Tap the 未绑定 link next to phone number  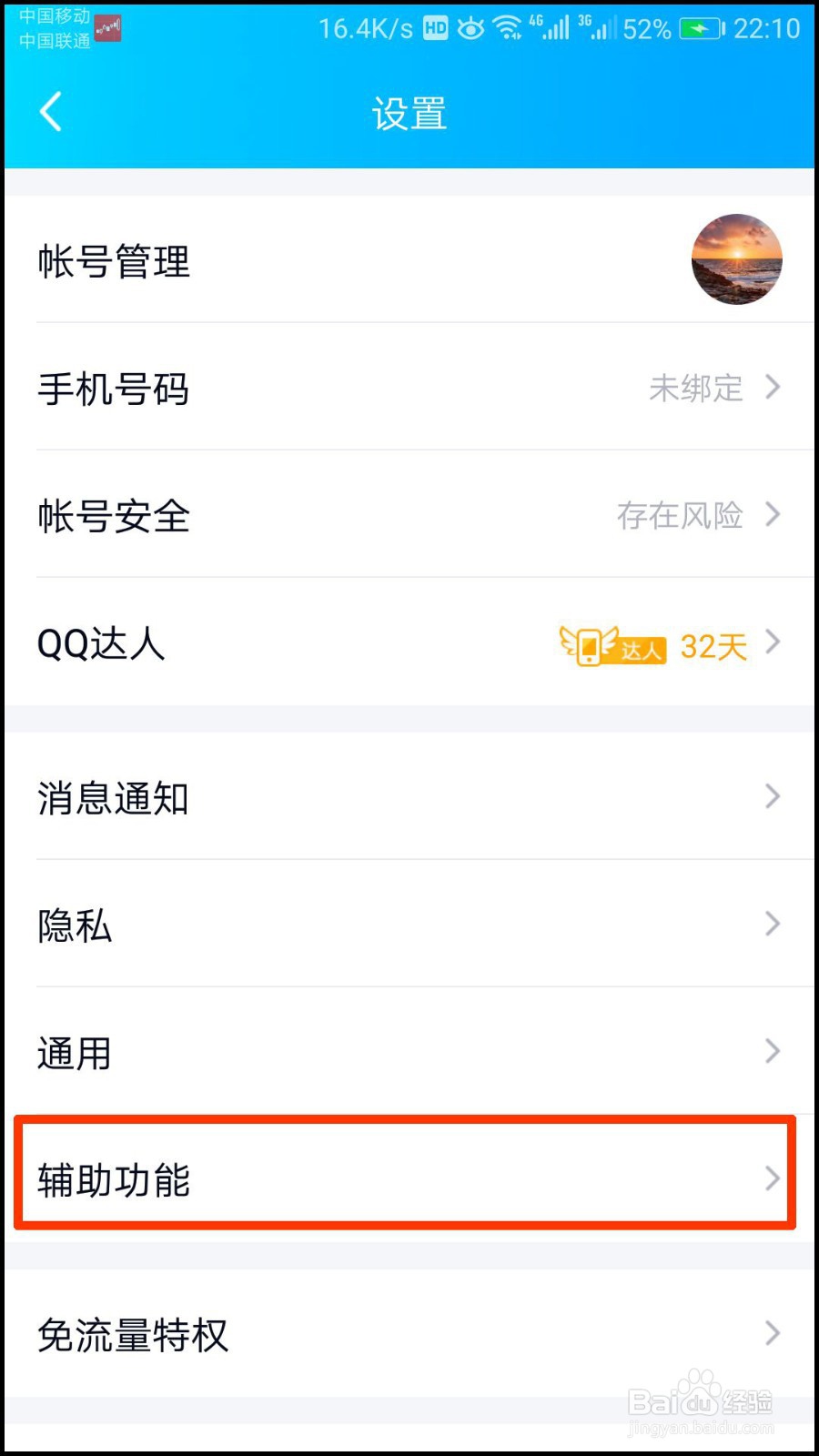pyautogui.click(x=696, y=388)
